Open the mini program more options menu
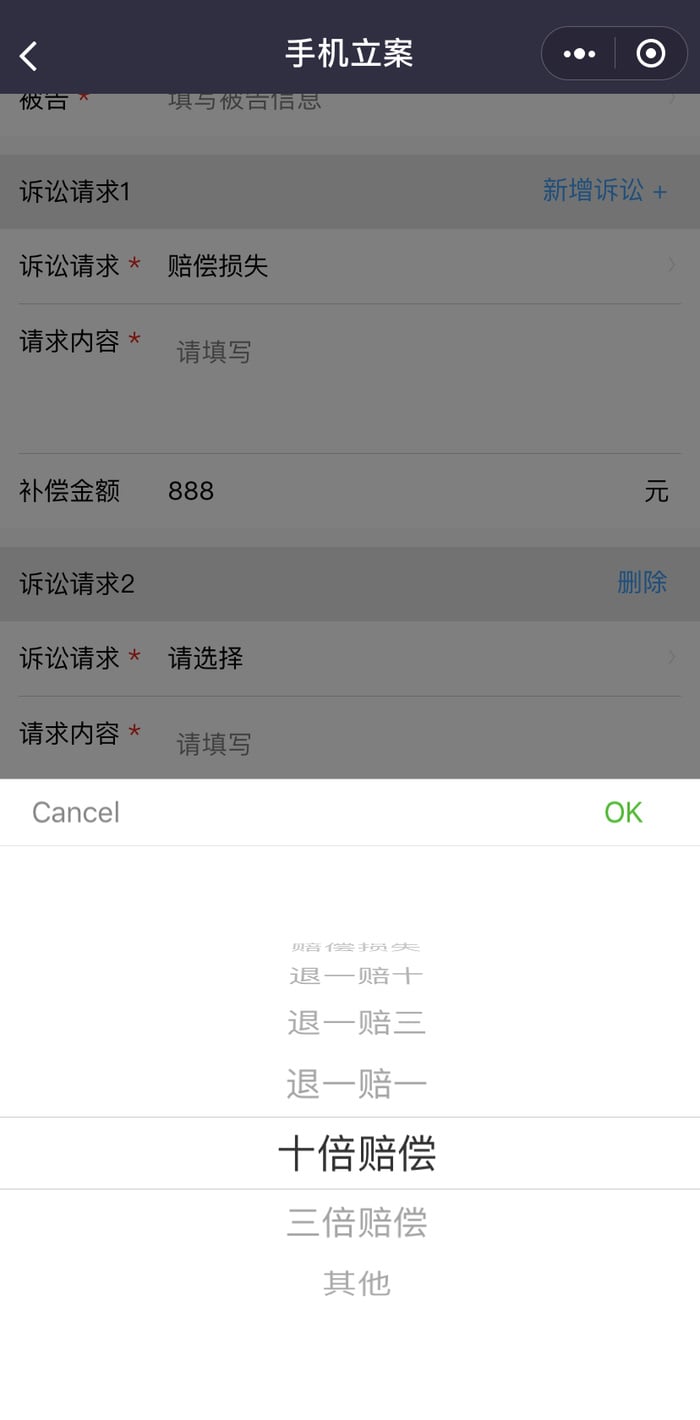 [579, 54]
